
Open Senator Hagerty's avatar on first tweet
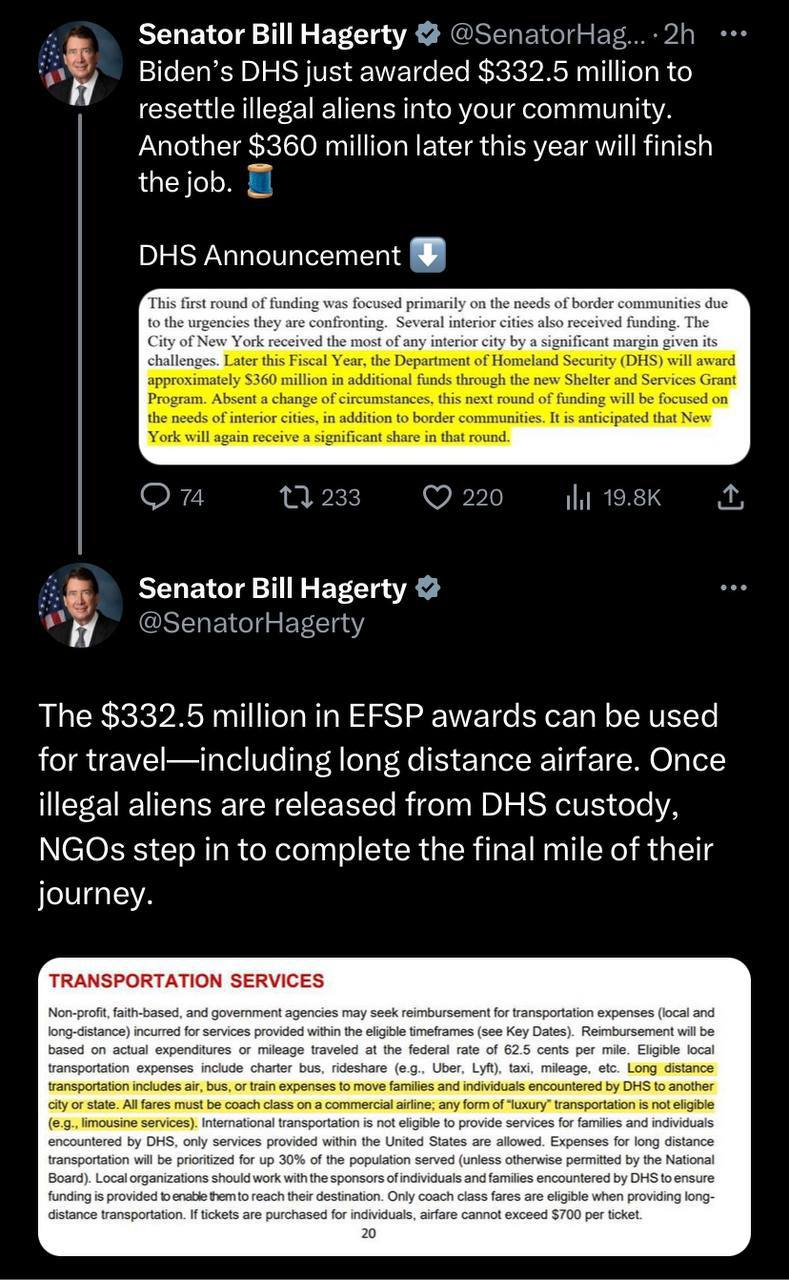tap(79, 63)
